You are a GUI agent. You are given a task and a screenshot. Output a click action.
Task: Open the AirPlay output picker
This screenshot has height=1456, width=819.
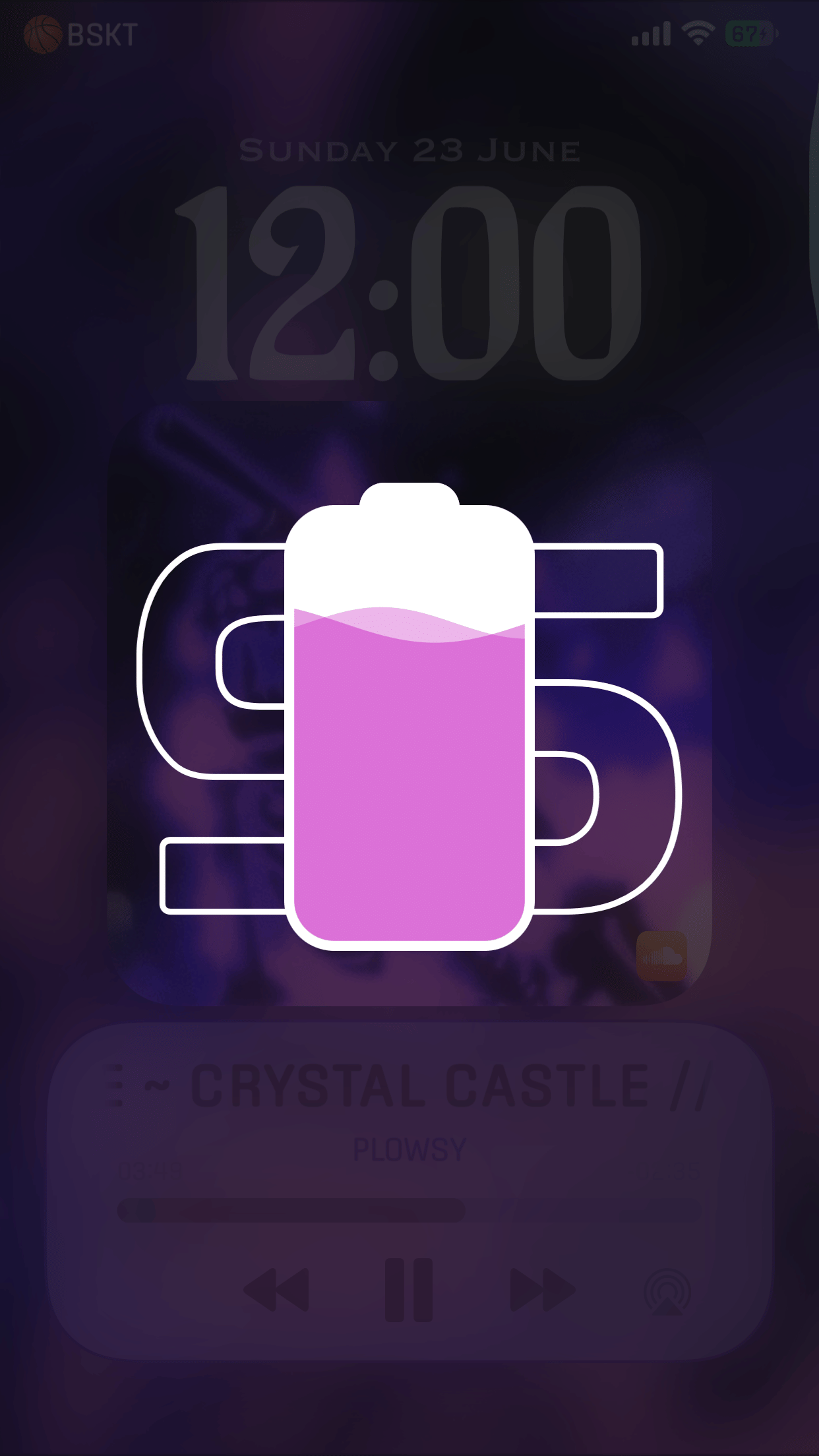click(667, 1292)
